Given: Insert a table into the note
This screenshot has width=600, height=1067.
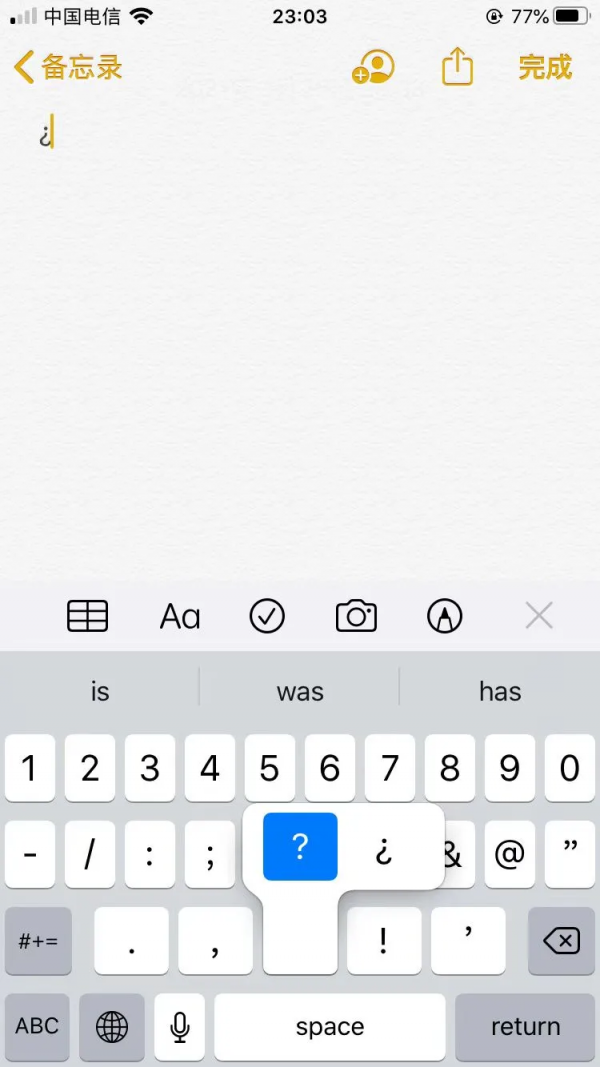Looking at the screenshot, I should 87,616.
